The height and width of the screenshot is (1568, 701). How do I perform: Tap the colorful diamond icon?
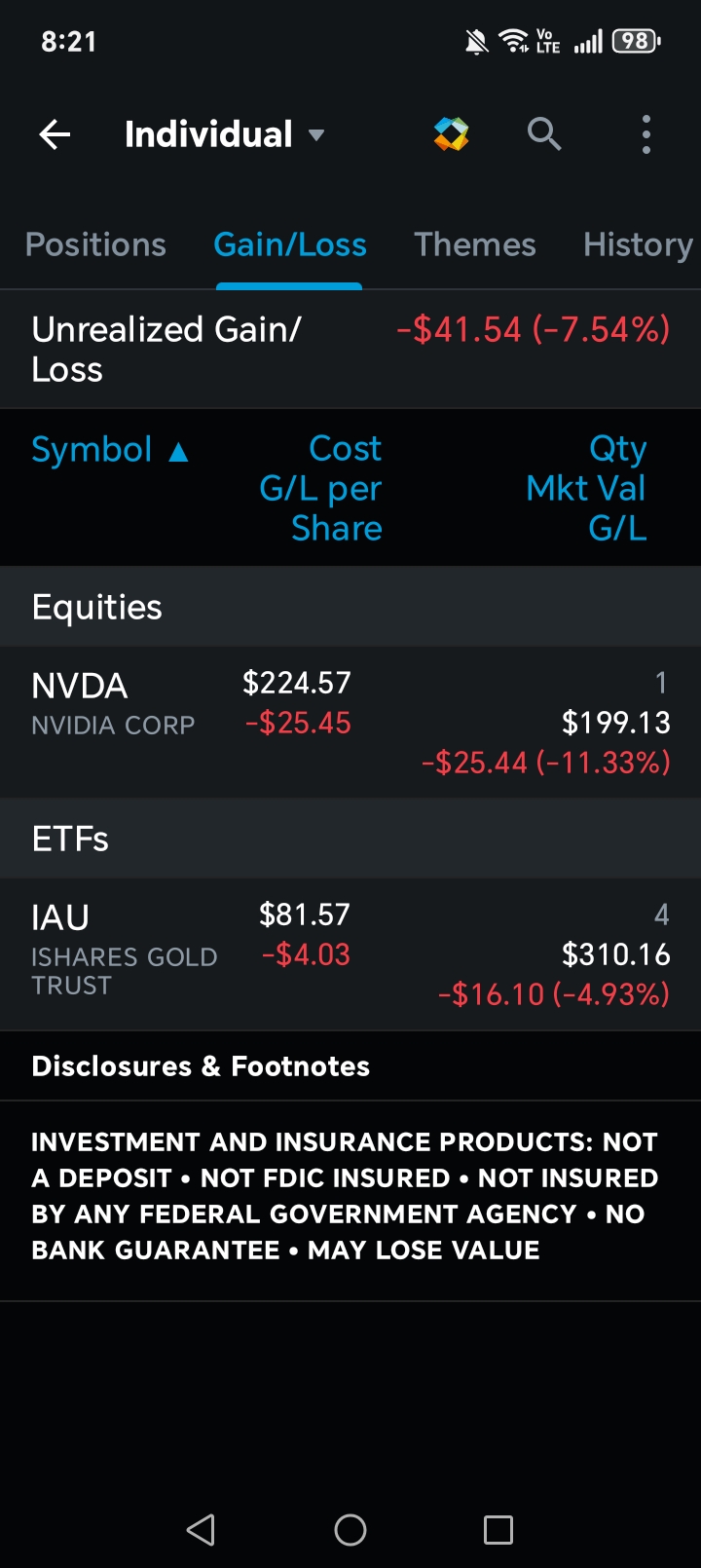tap(452, 134)
